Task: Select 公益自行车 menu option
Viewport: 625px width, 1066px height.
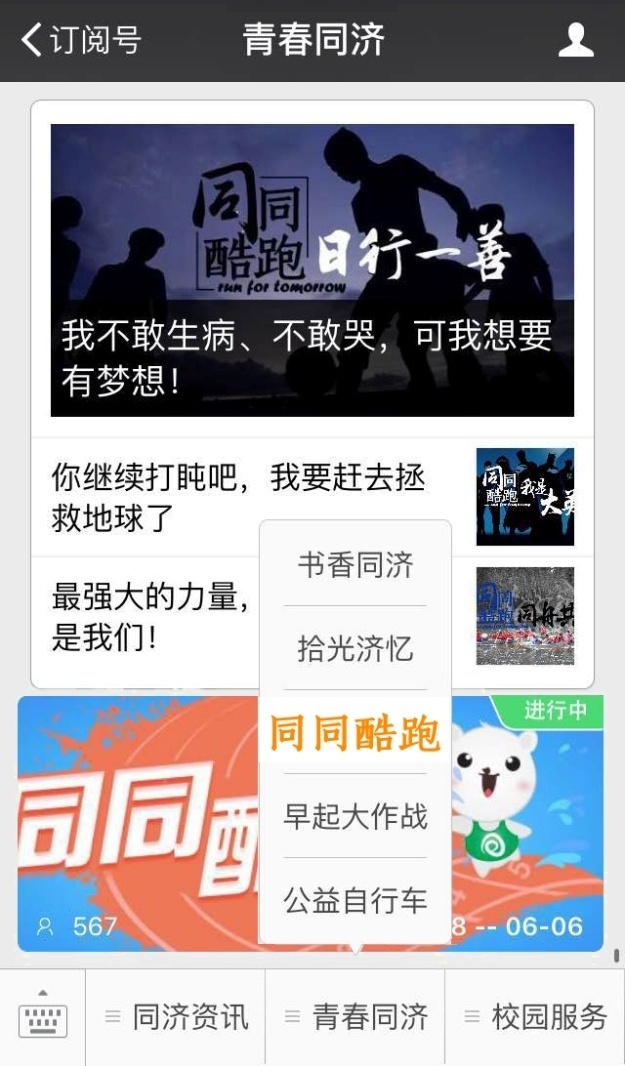Action: point(355,901)
